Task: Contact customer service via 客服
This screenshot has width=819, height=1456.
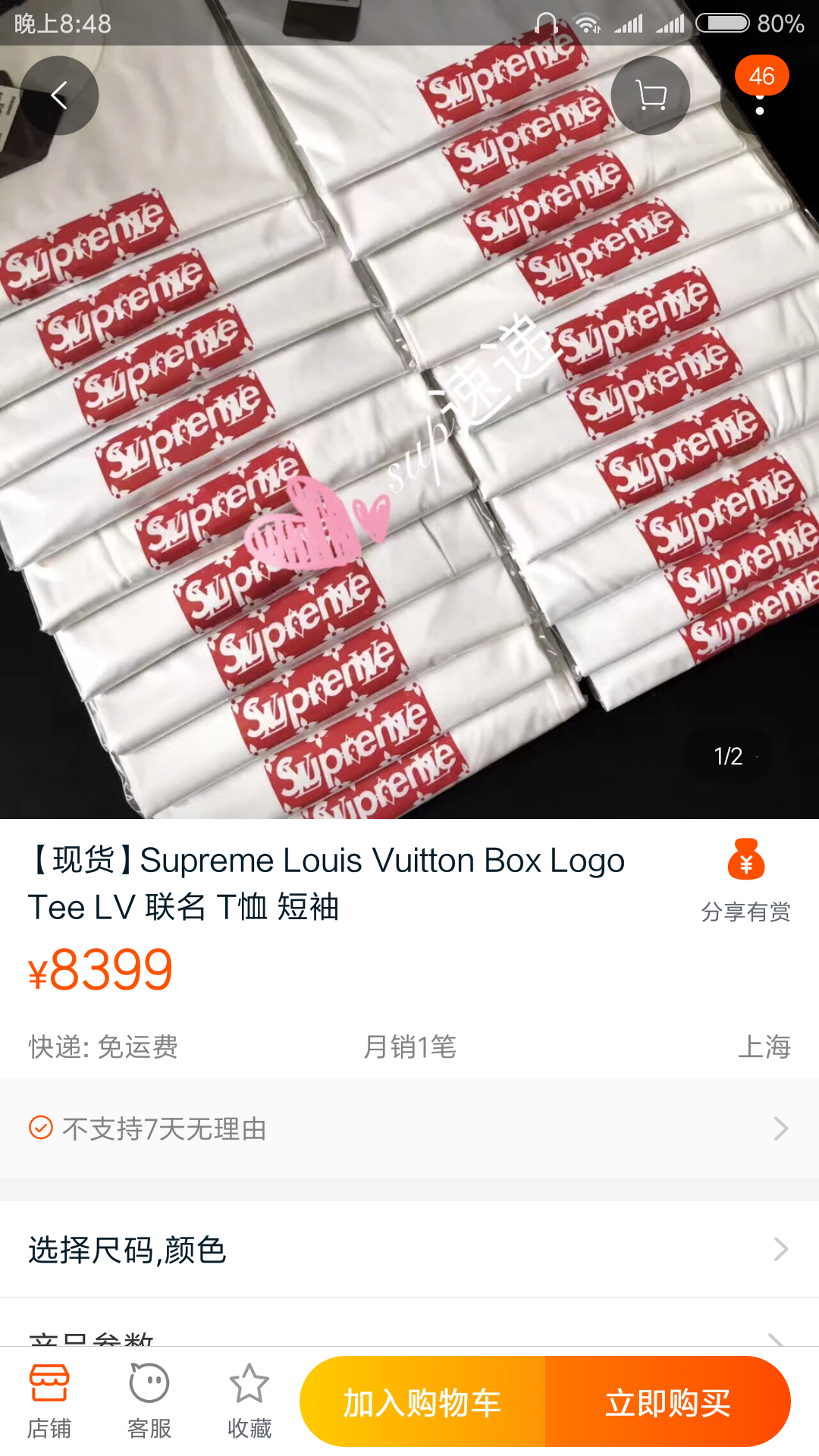Action: (149, 1402)
